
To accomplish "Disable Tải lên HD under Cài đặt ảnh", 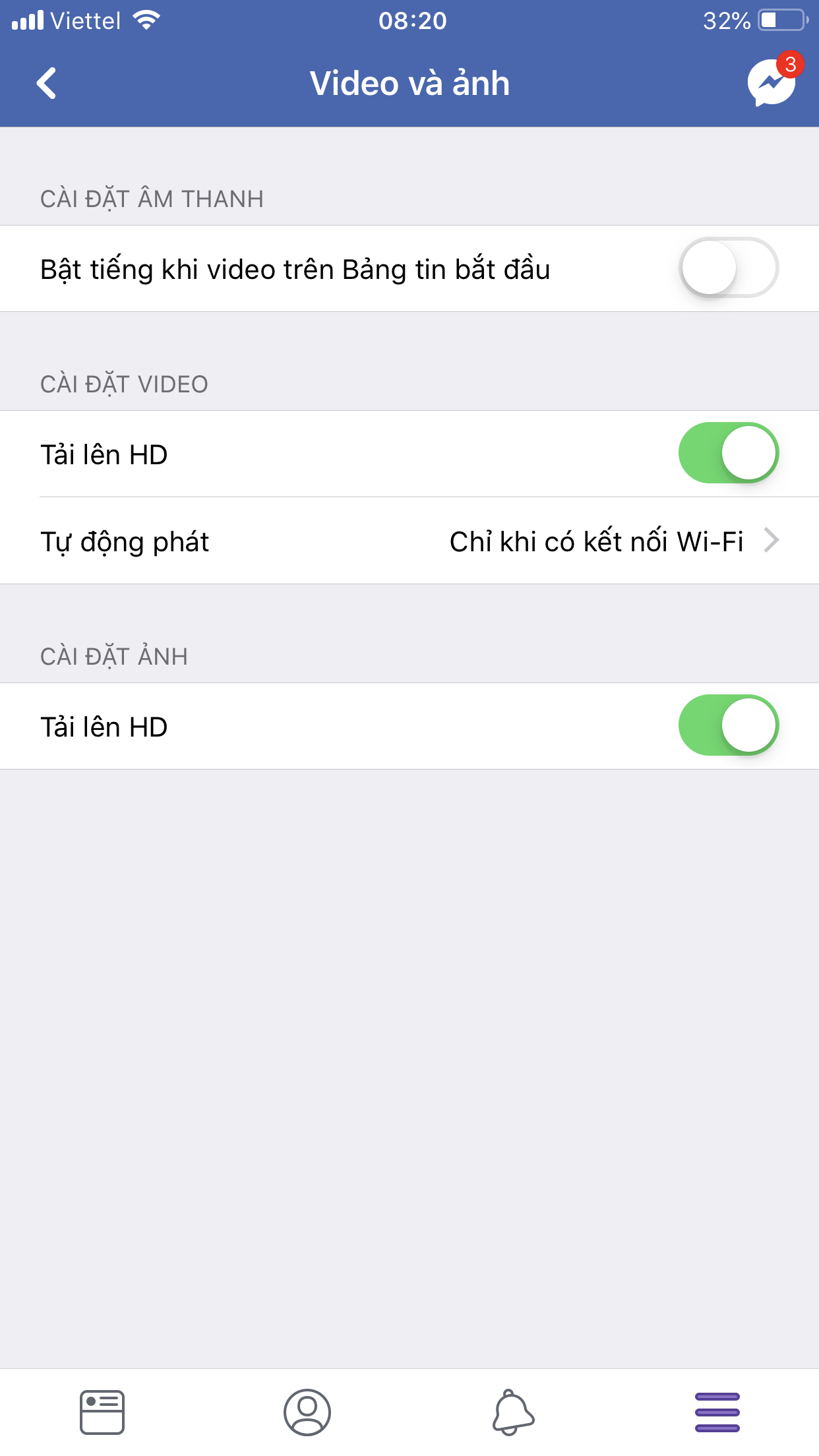I will tap(729, 725).
